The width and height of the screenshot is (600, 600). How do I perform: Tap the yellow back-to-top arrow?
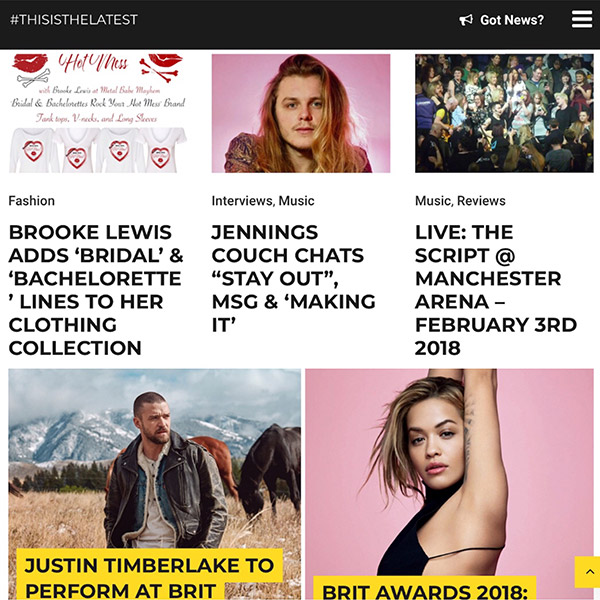pyautogui.click(x=587, y=572)
